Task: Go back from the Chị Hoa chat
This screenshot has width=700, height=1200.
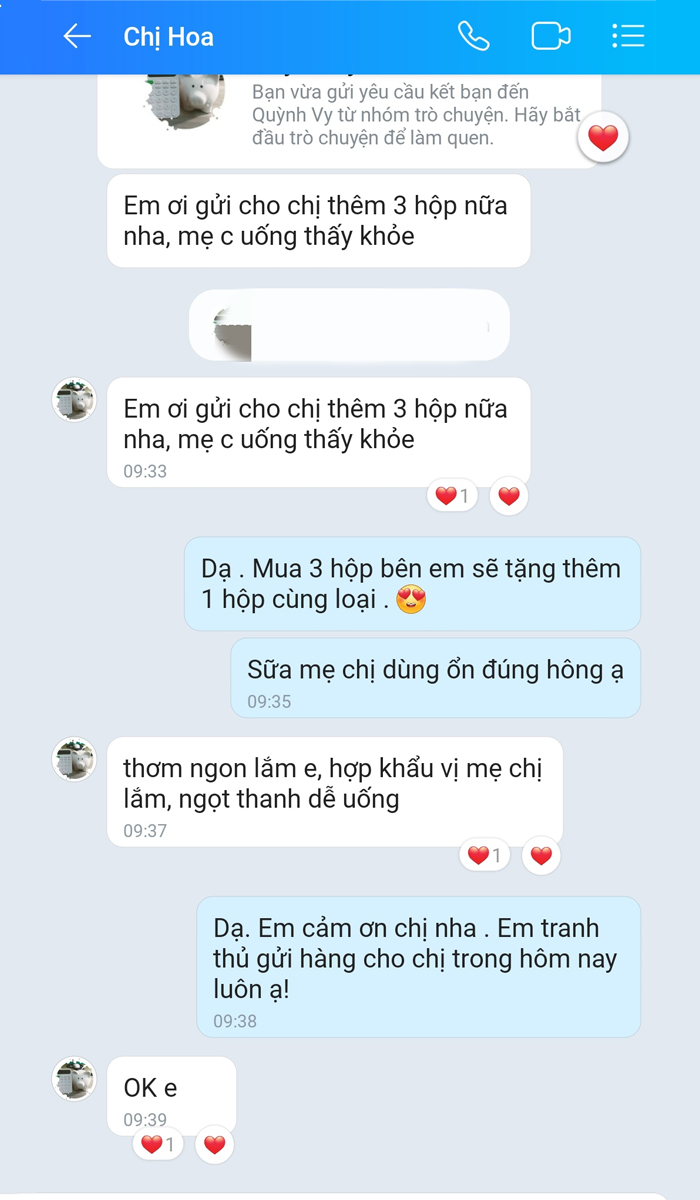Action: tap(77, 37)
